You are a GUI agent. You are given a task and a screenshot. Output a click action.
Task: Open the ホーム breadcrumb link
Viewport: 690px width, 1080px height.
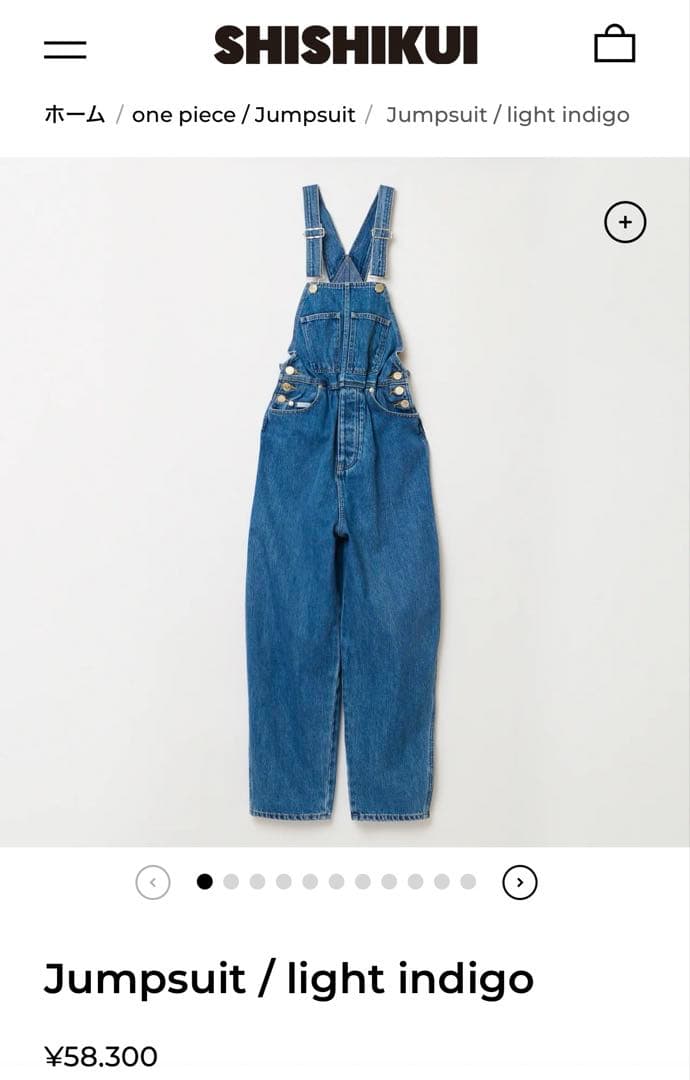[74, 115]
